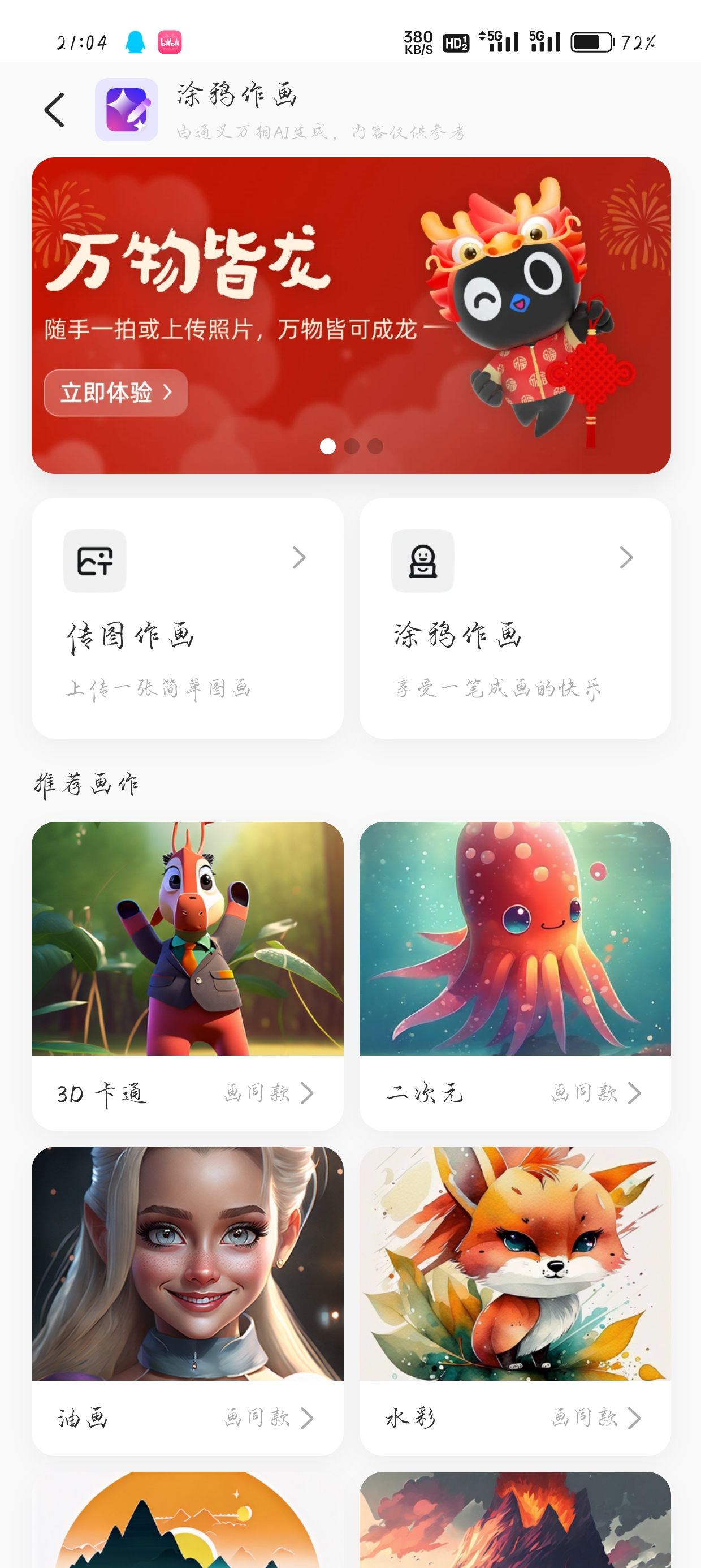The width and height of the screenshot is (701, 1568).
Task: Select 画同款 for the 二次元 style
Action: click(596, 1093)
